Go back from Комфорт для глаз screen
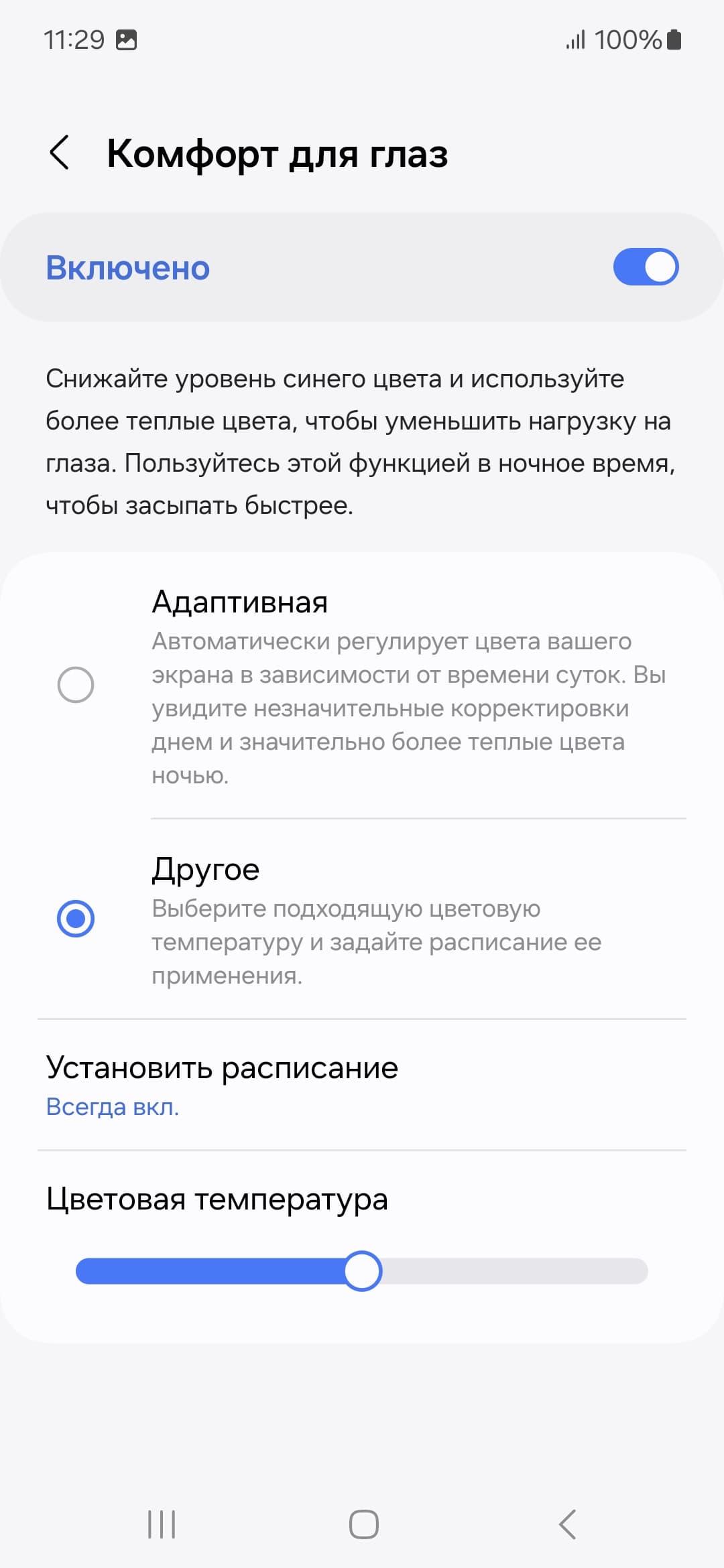Viewport: 724px width, 1568px height. pos(60,153)
